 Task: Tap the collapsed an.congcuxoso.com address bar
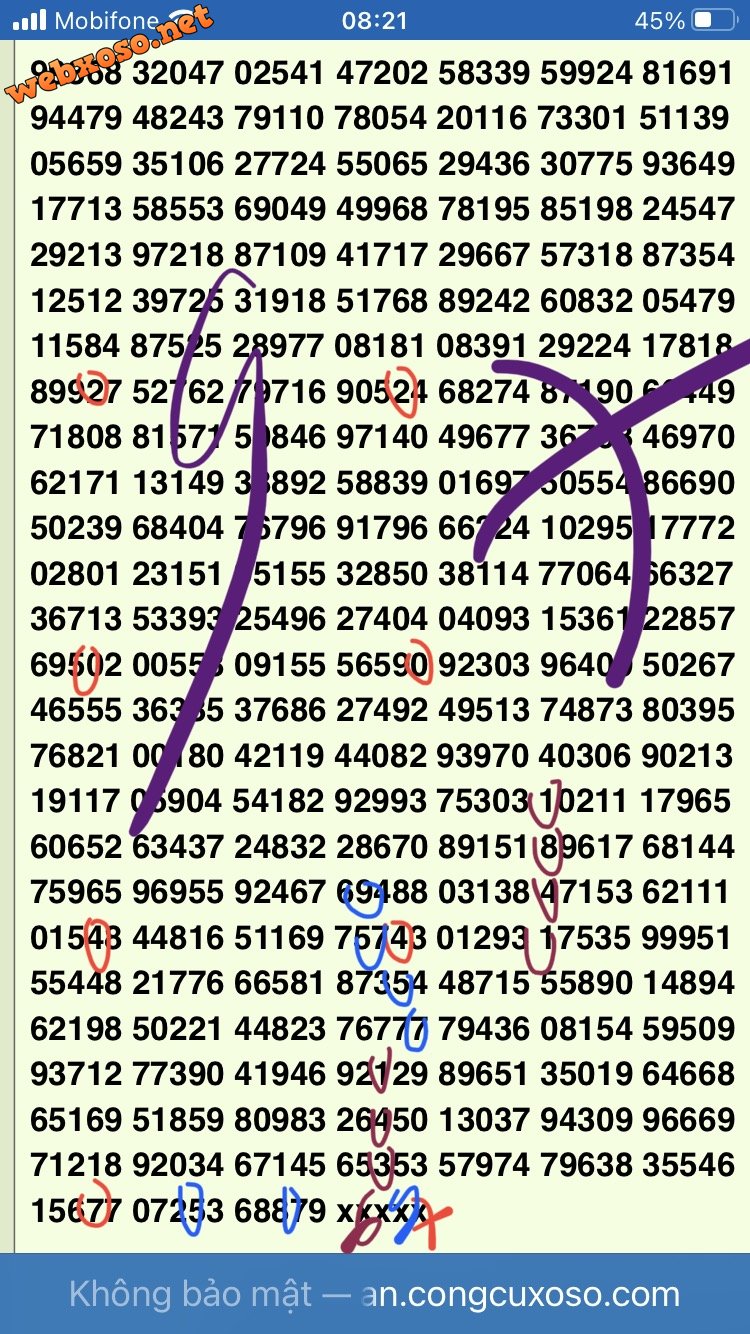pyautogui.click(x=375, y=1294)
